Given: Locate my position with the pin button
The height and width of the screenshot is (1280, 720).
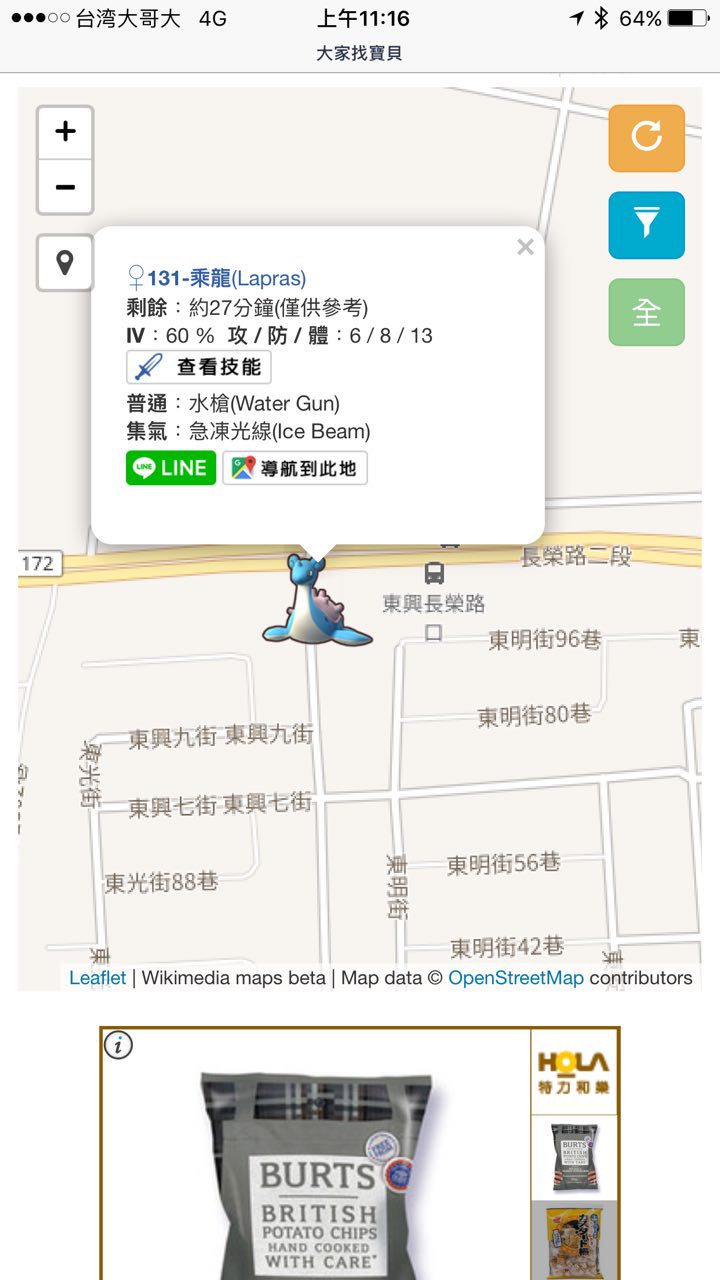Looking at the screenshot, I should 65,263.
